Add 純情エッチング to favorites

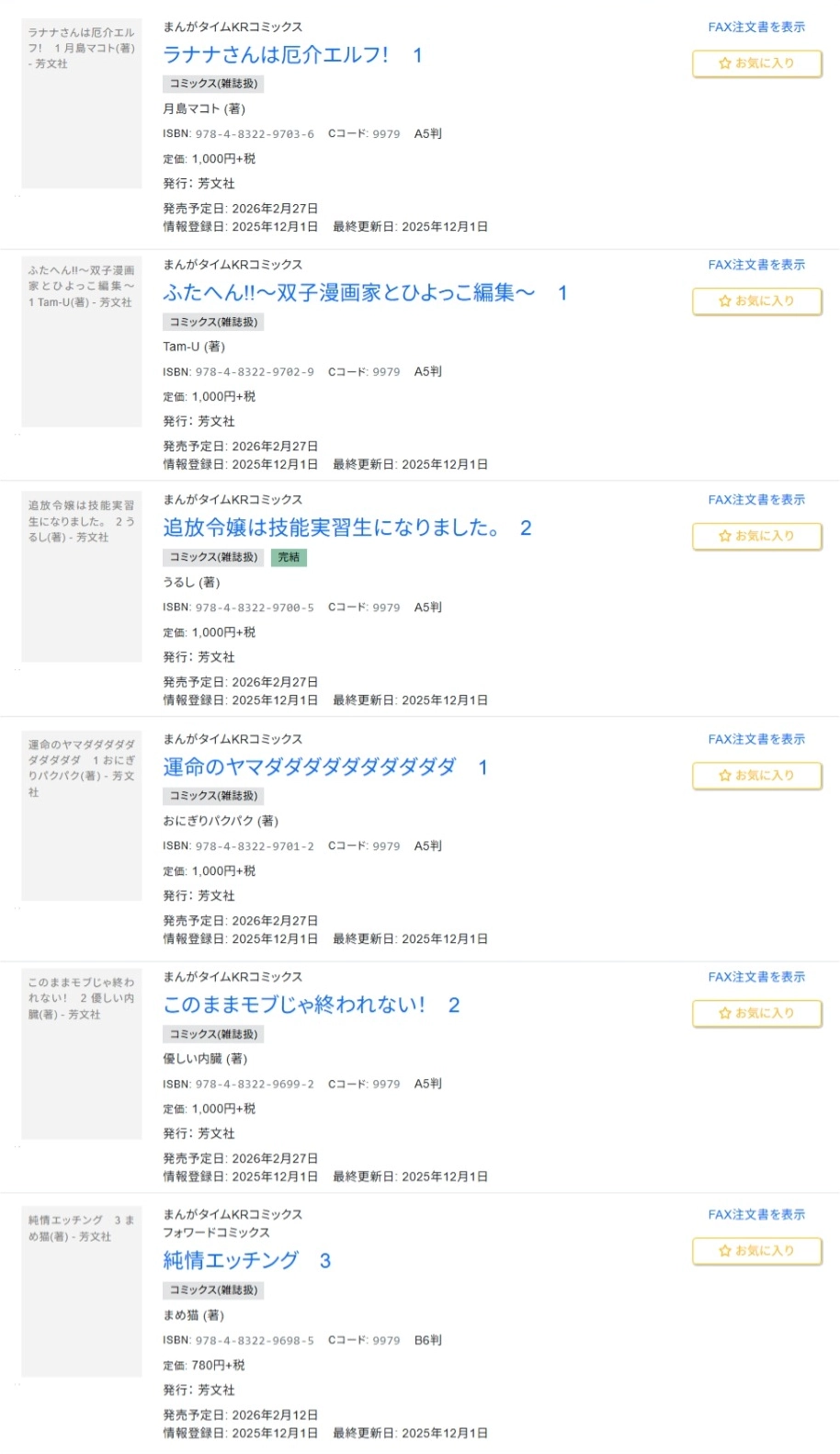click(x=756, y=1251)
